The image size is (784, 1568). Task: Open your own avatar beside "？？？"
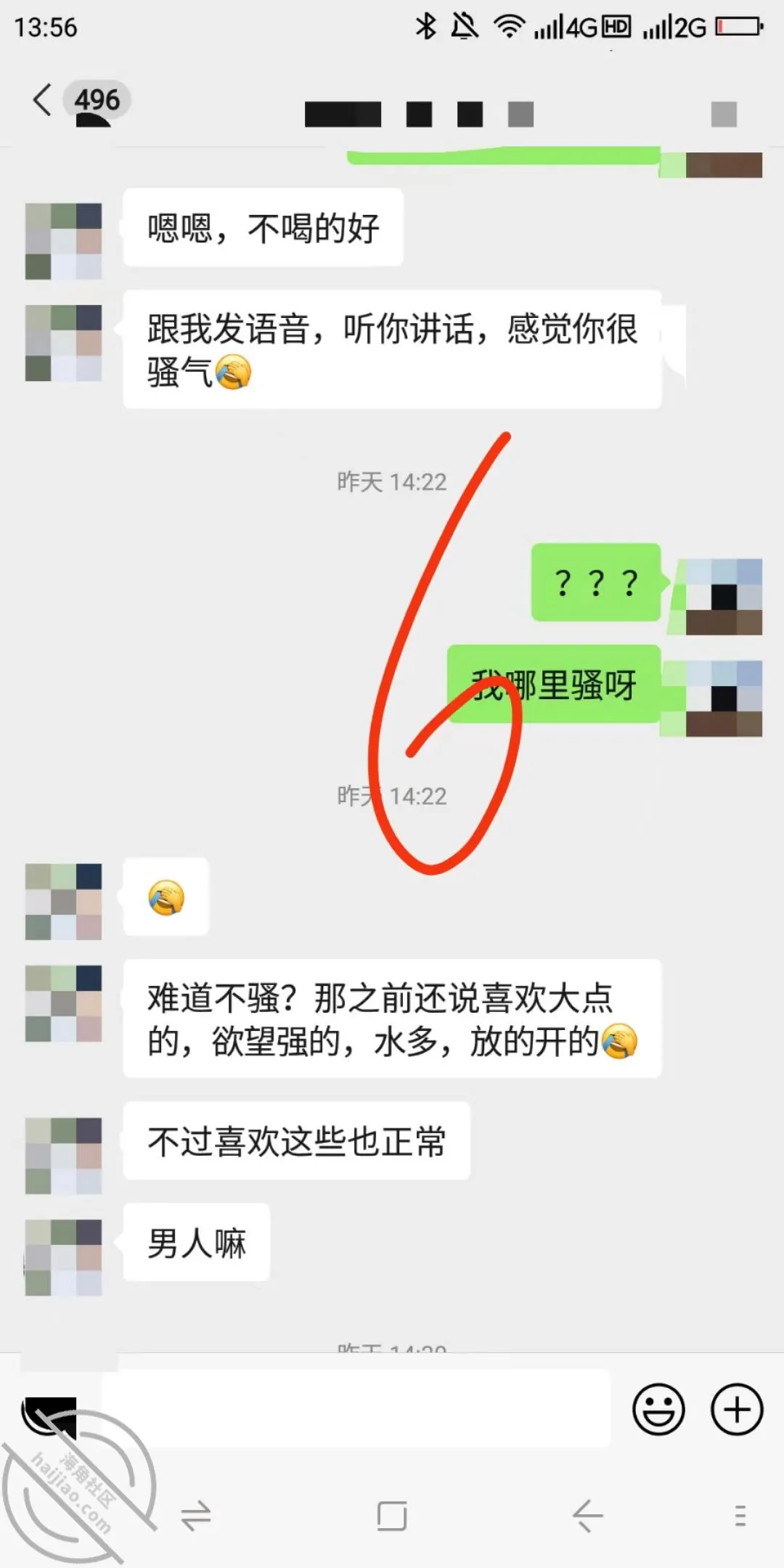pyautogui.click(x=724, y=597)
